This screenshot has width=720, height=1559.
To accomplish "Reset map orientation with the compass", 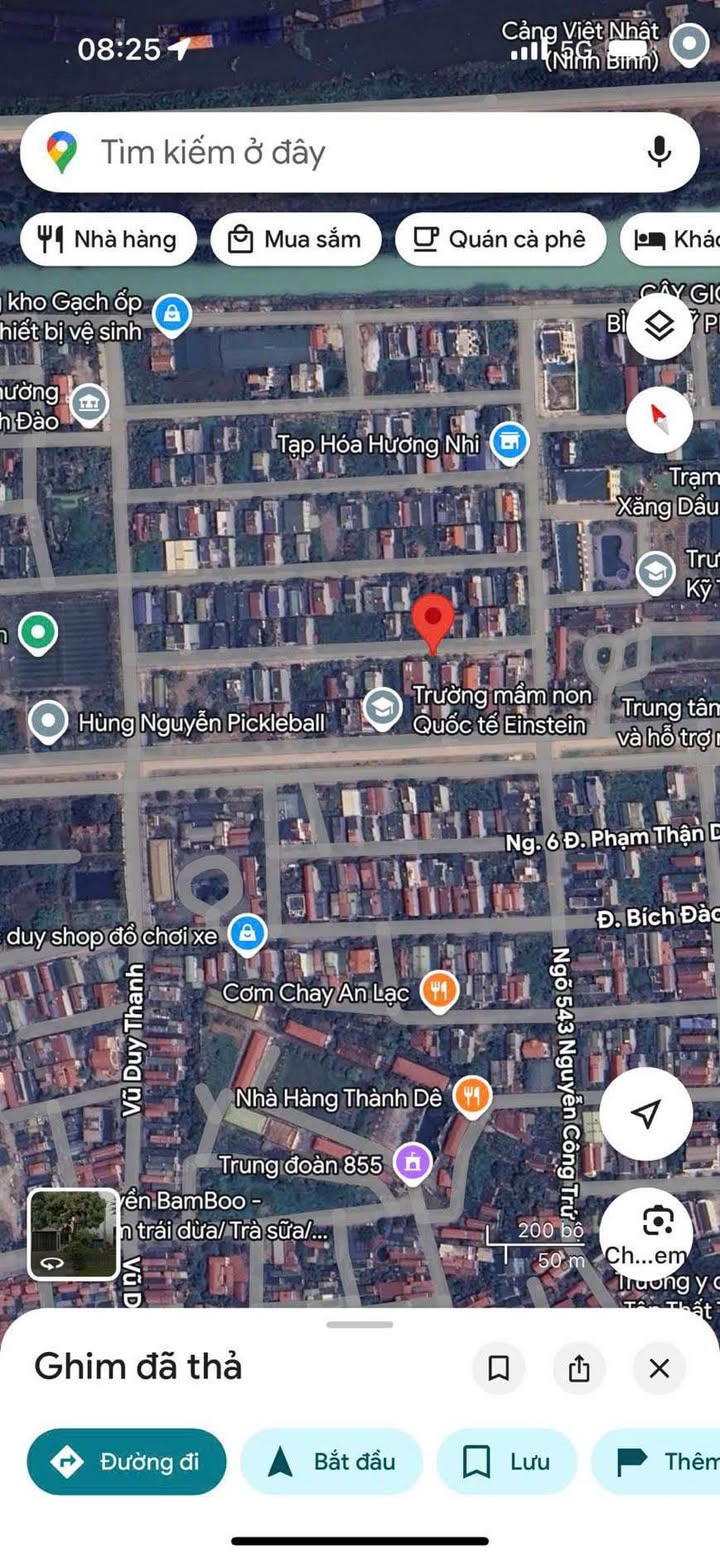I will [x=659, y=419].
